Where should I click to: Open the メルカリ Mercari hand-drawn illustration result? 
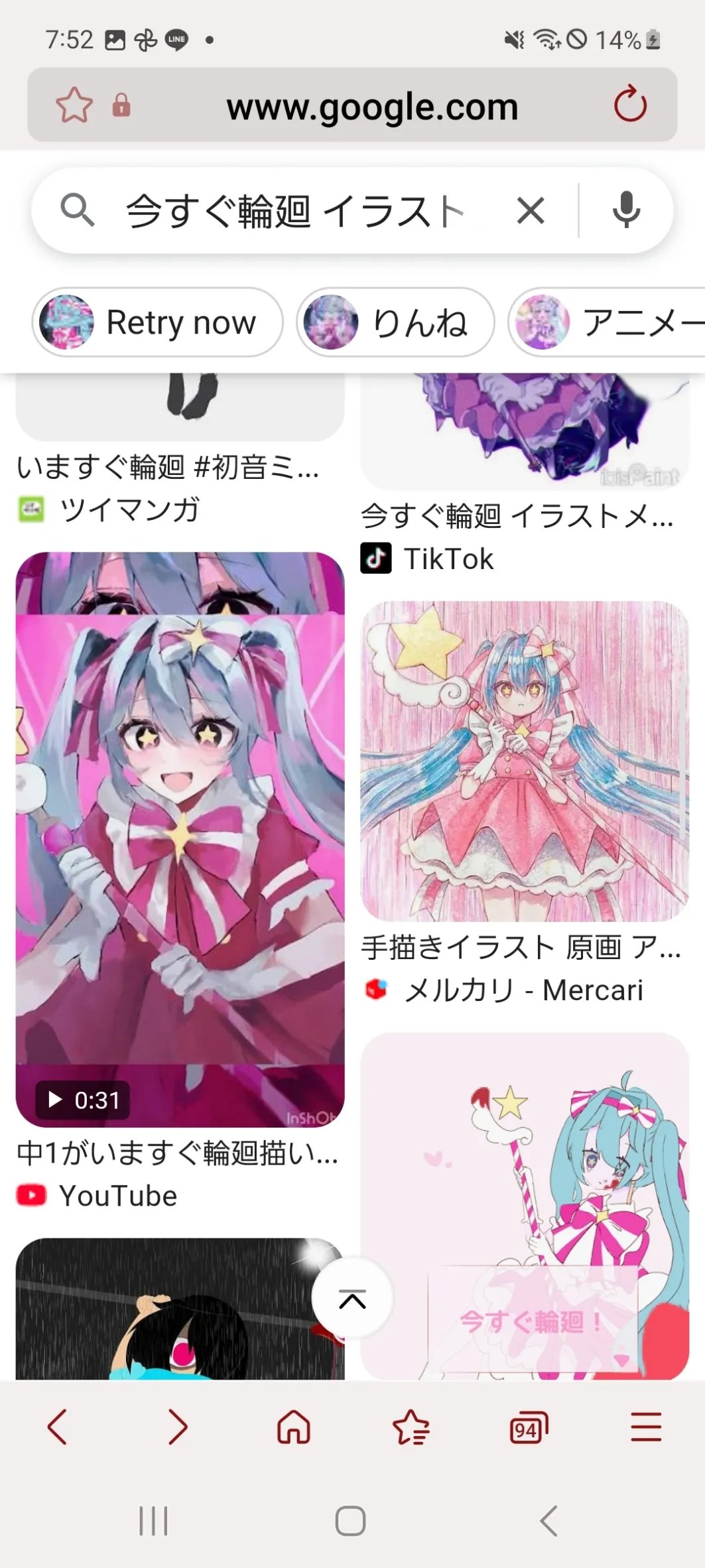[x=524, y=761]
